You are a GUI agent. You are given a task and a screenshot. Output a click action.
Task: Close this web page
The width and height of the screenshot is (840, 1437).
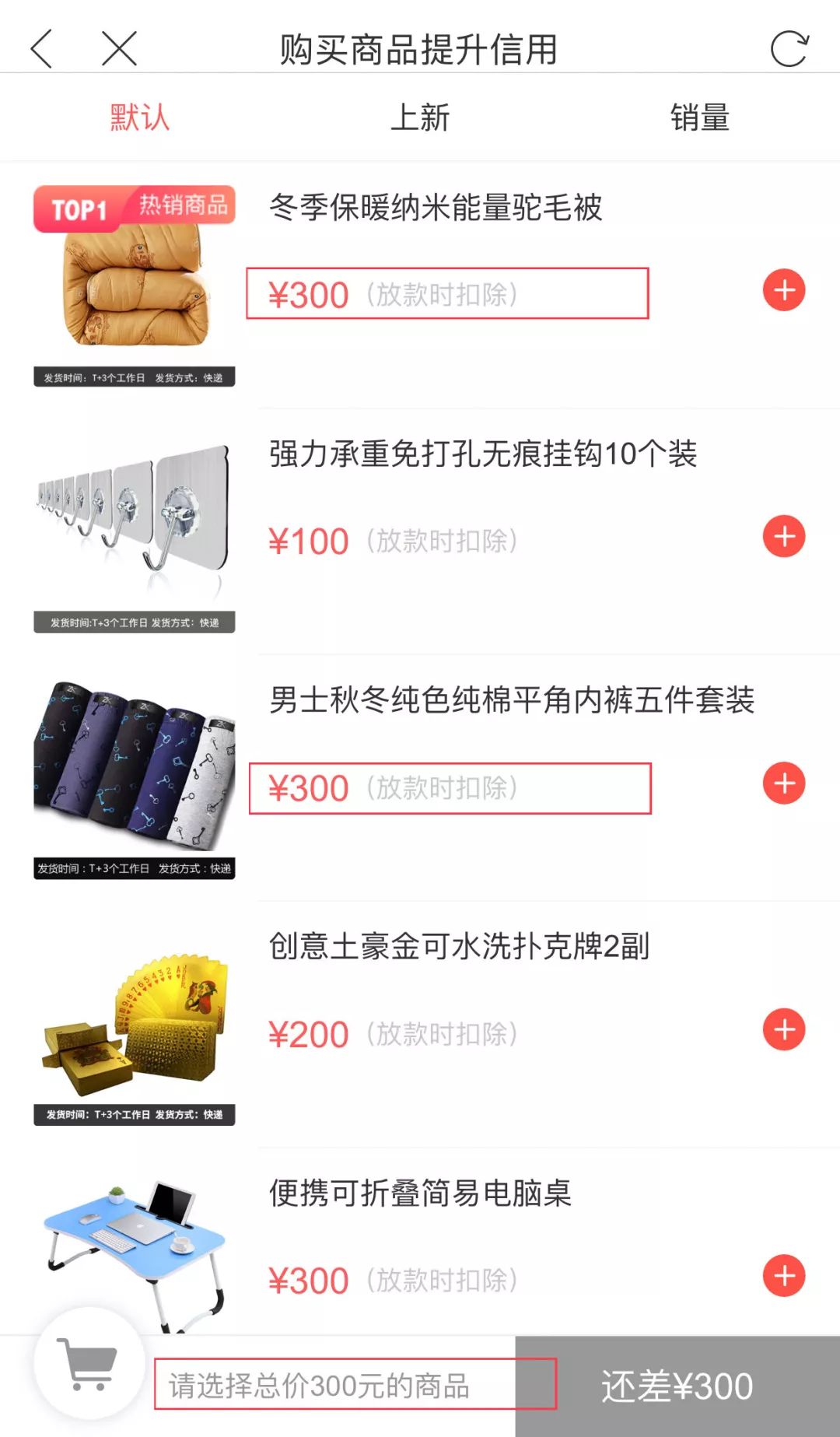coord(119,49)
